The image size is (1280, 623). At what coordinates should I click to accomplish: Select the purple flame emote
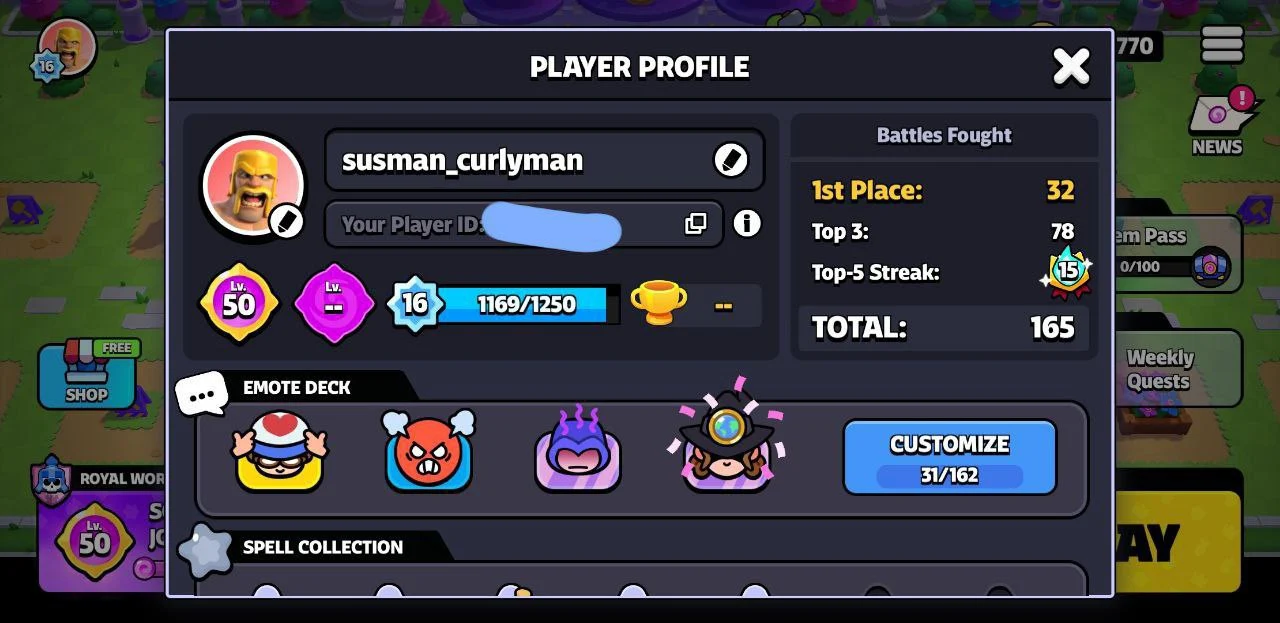coord(577,452)
